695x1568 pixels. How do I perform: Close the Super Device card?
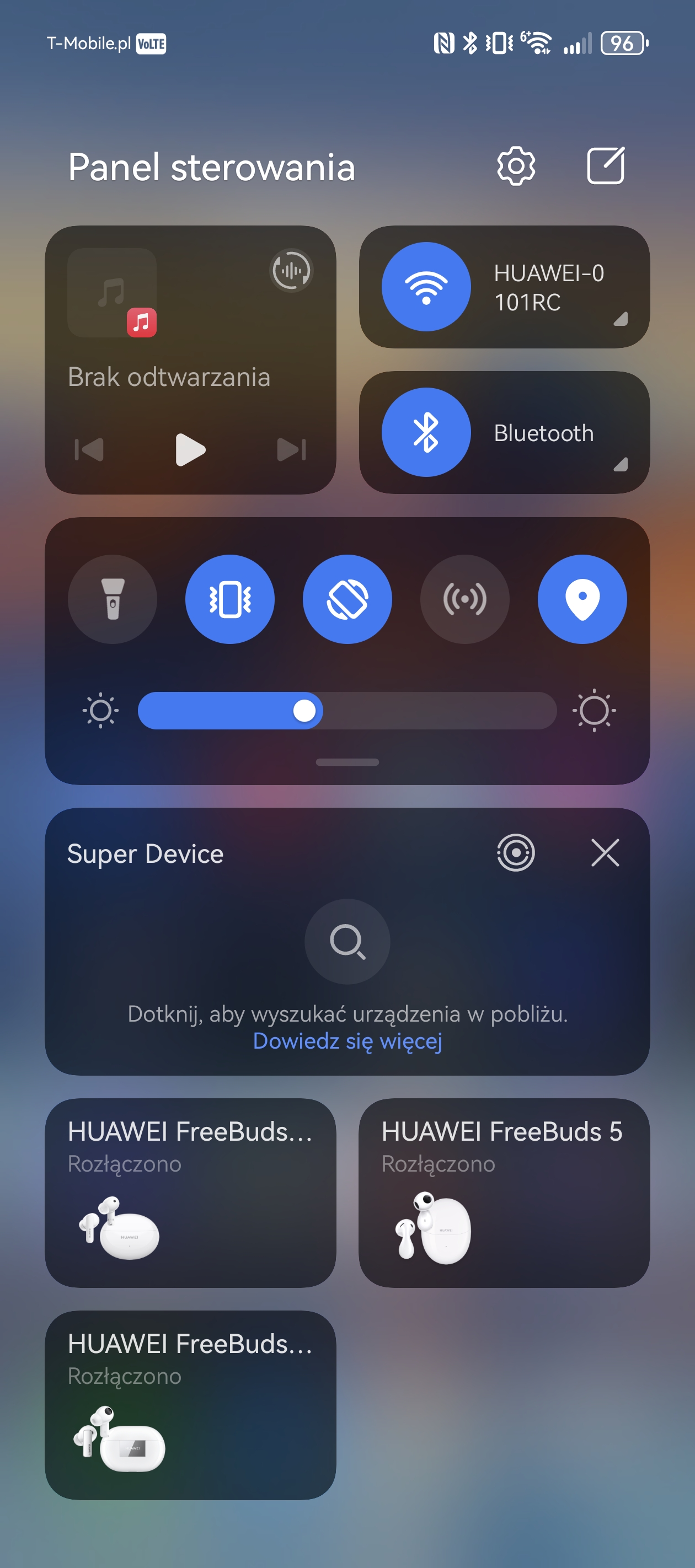606,852
